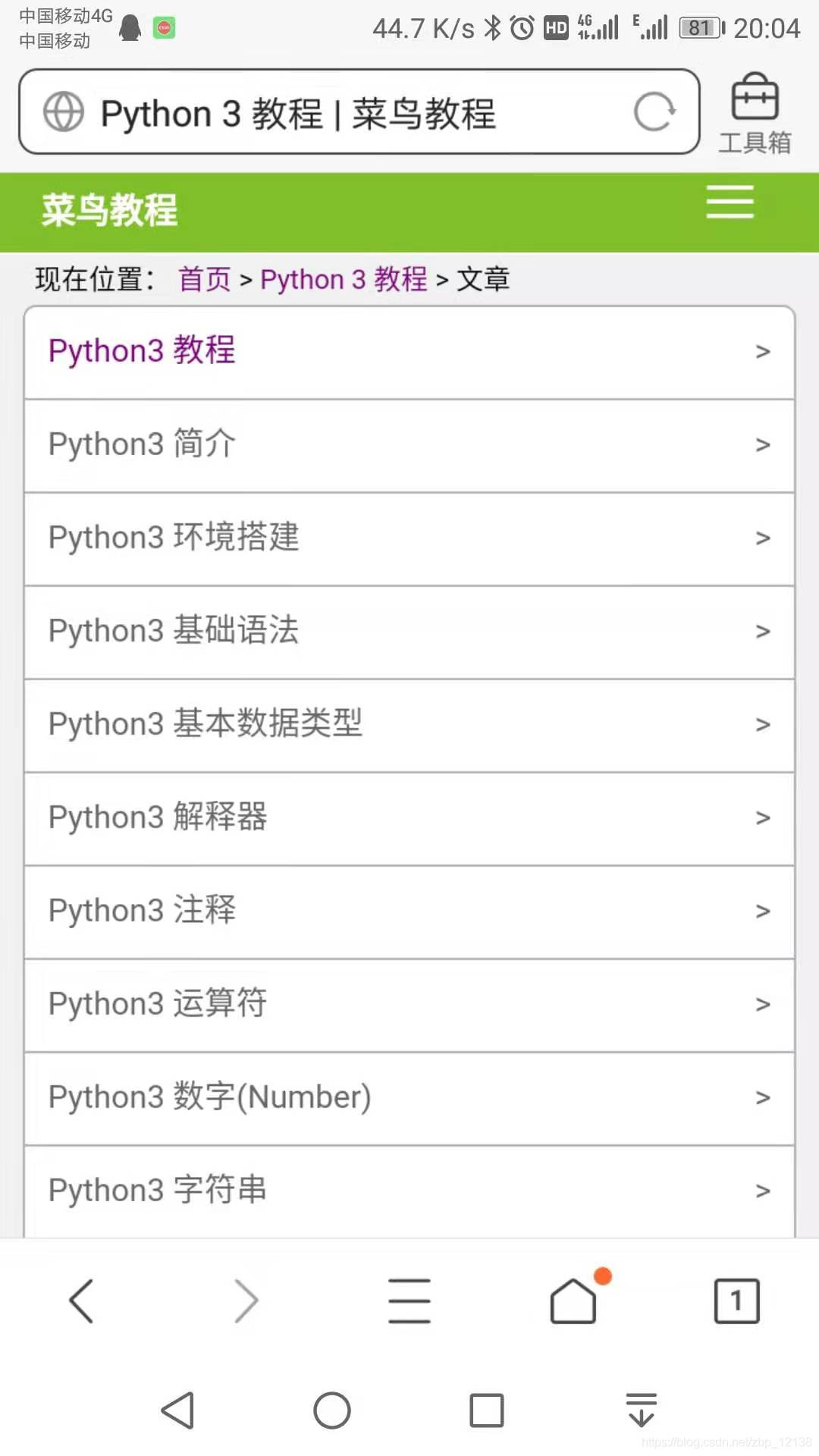The width and height of the screenshot is (819, 1456).
Task: Open Python3 字符串 chapter
Action: coord(409,1192)
